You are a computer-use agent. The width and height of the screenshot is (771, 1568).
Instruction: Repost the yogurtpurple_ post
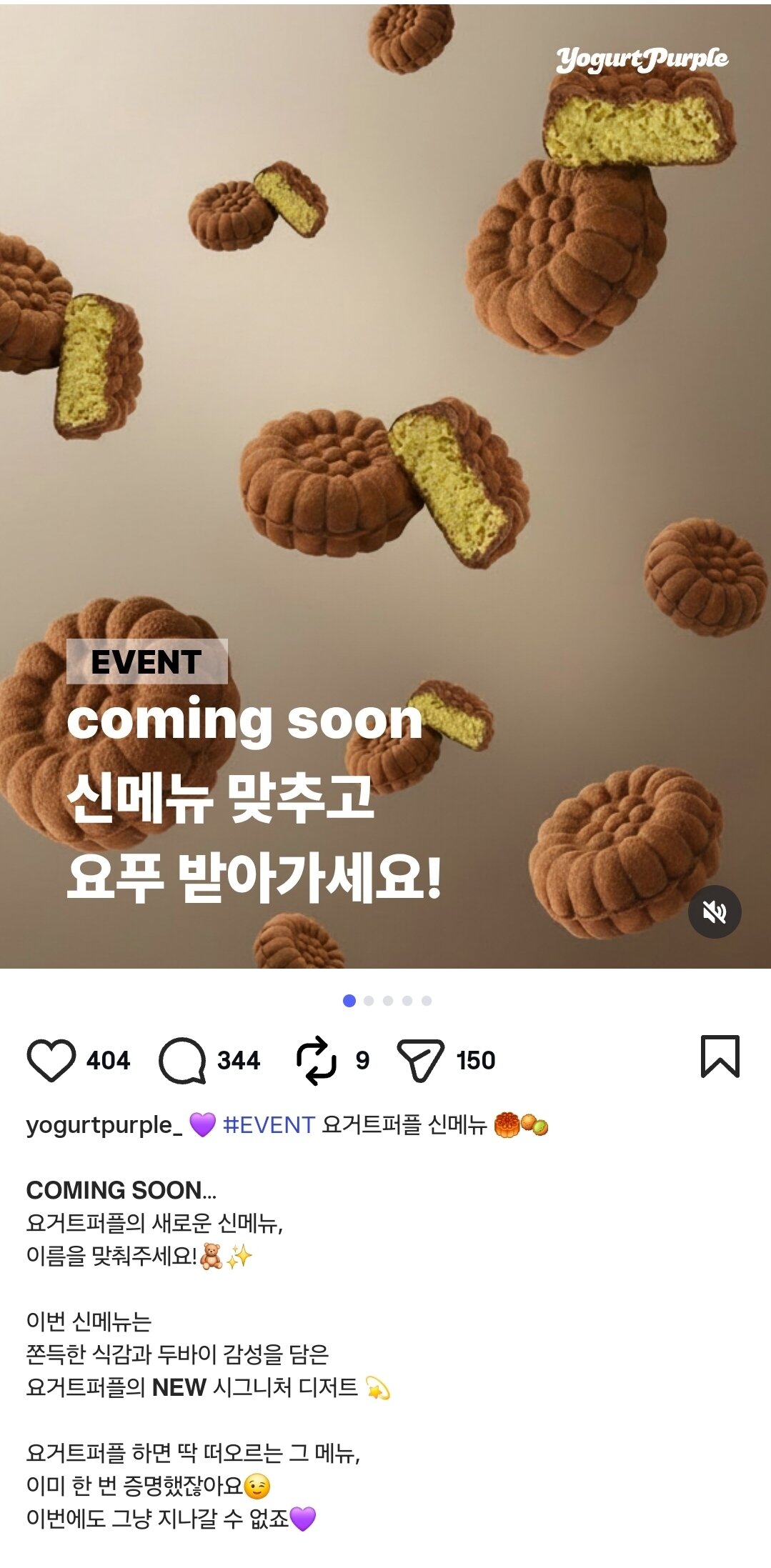click(316, 1060)
